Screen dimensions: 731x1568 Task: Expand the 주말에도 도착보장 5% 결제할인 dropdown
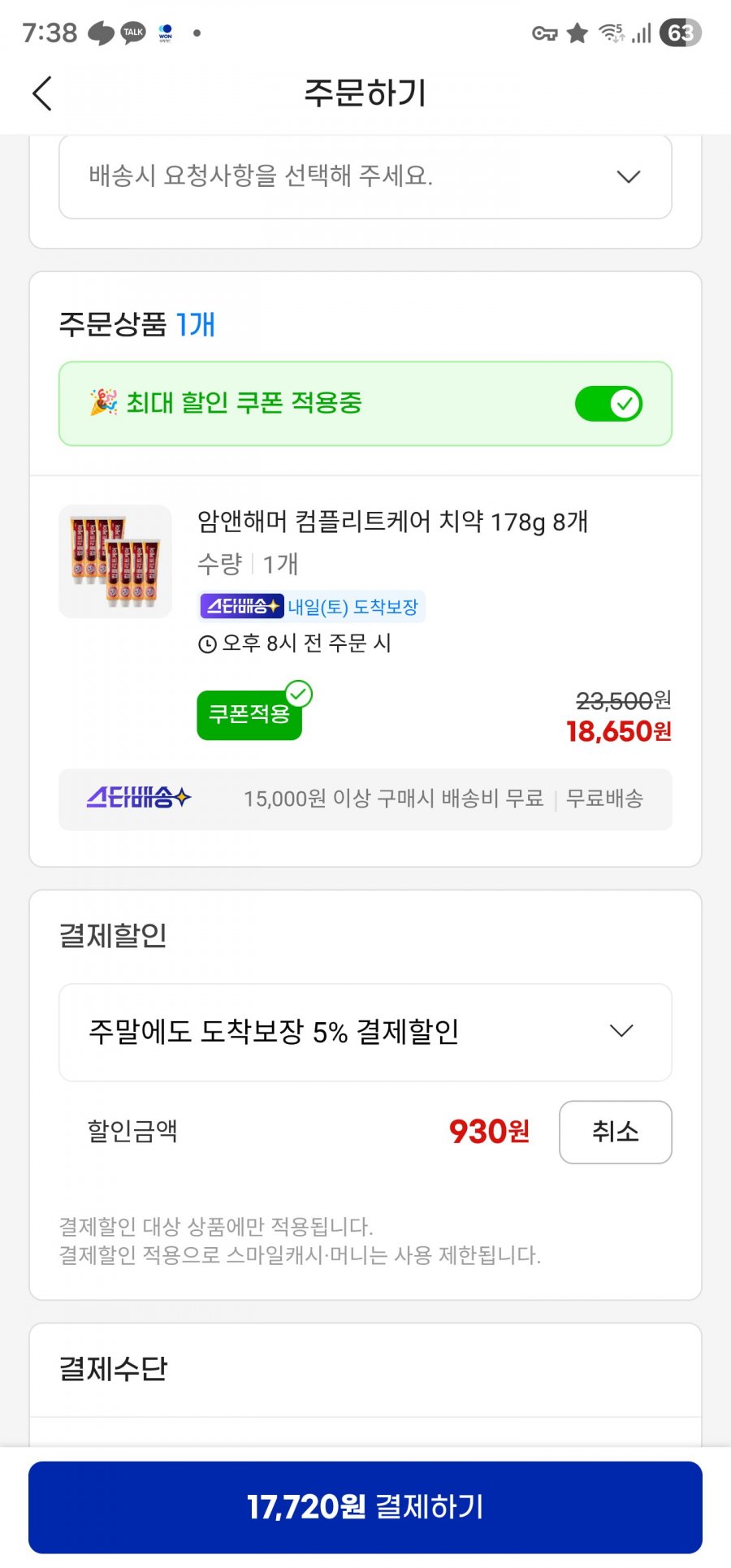pos(365,1032)
